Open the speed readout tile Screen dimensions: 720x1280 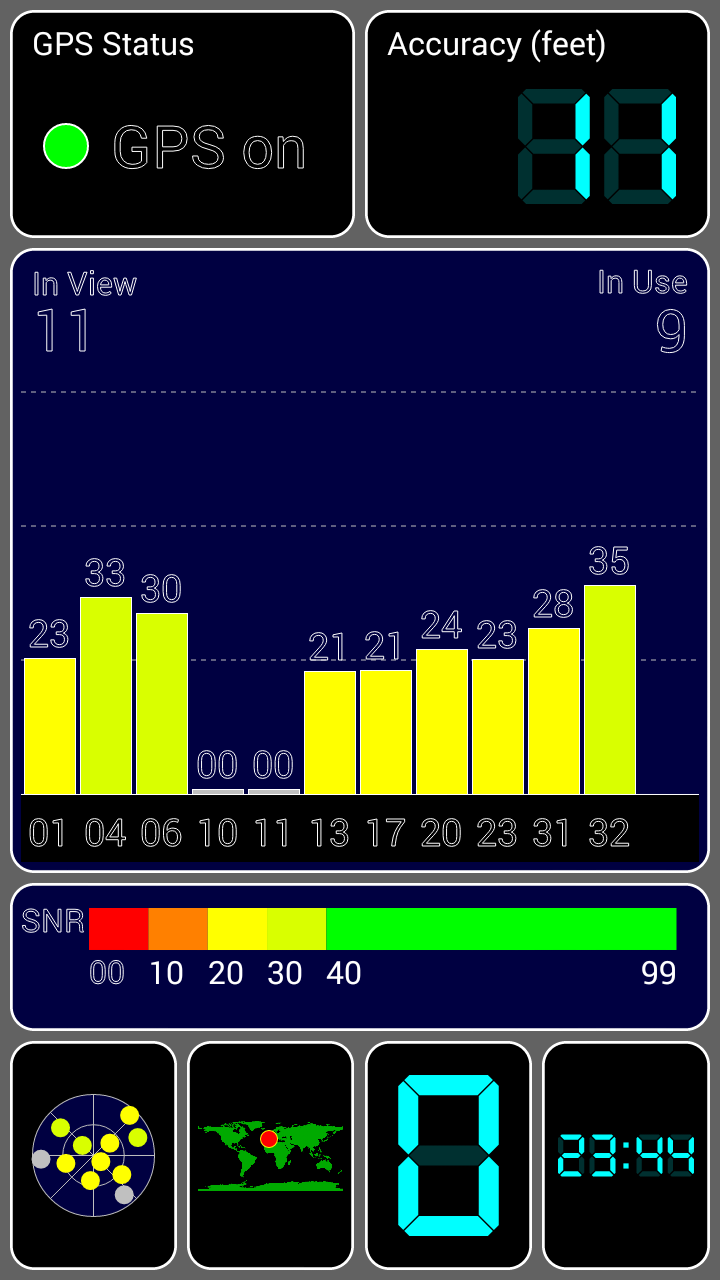point(448,1155)
